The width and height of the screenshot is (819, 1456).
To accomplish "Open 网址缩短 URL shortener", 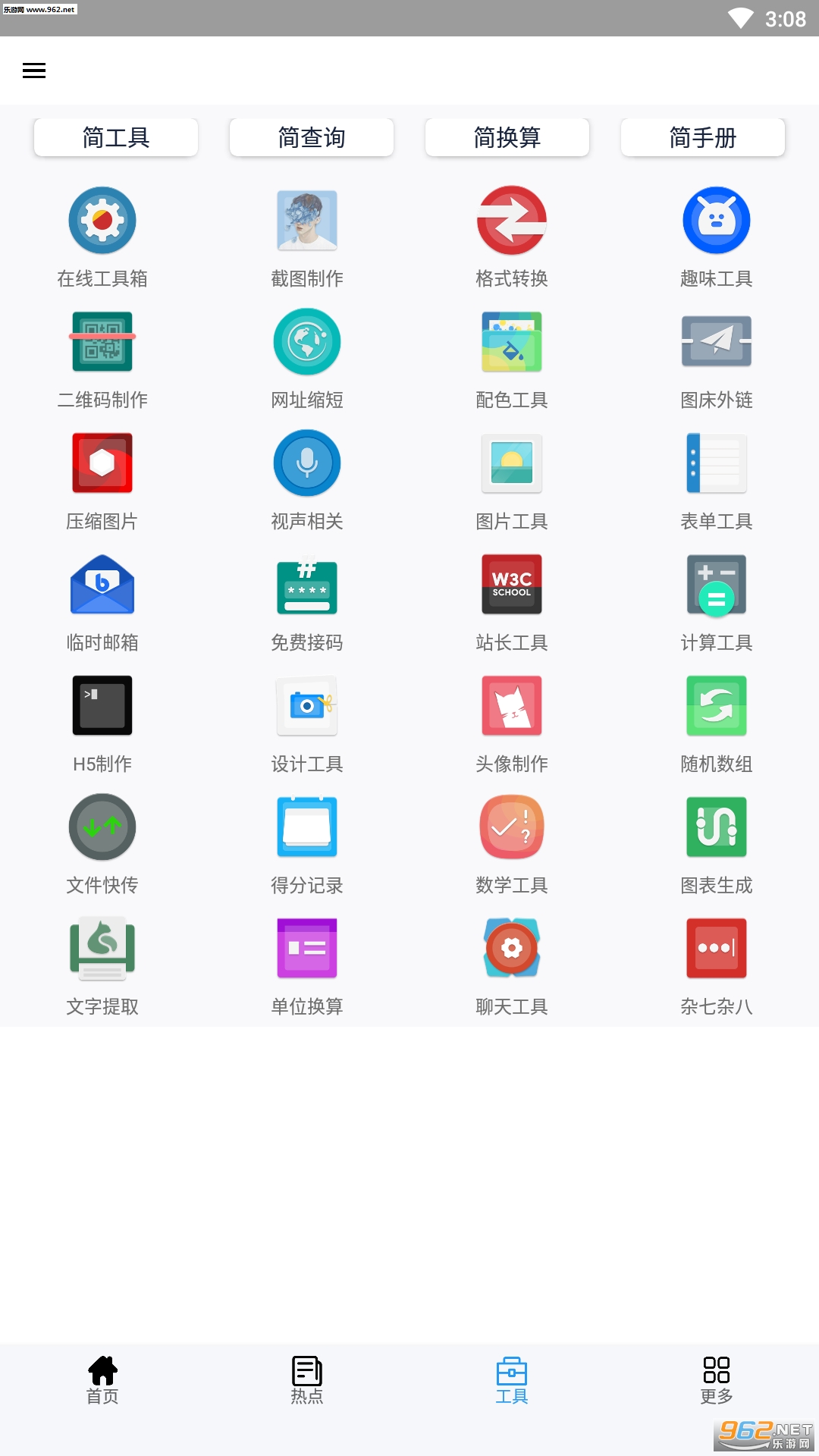I will [x=307, y=342].
